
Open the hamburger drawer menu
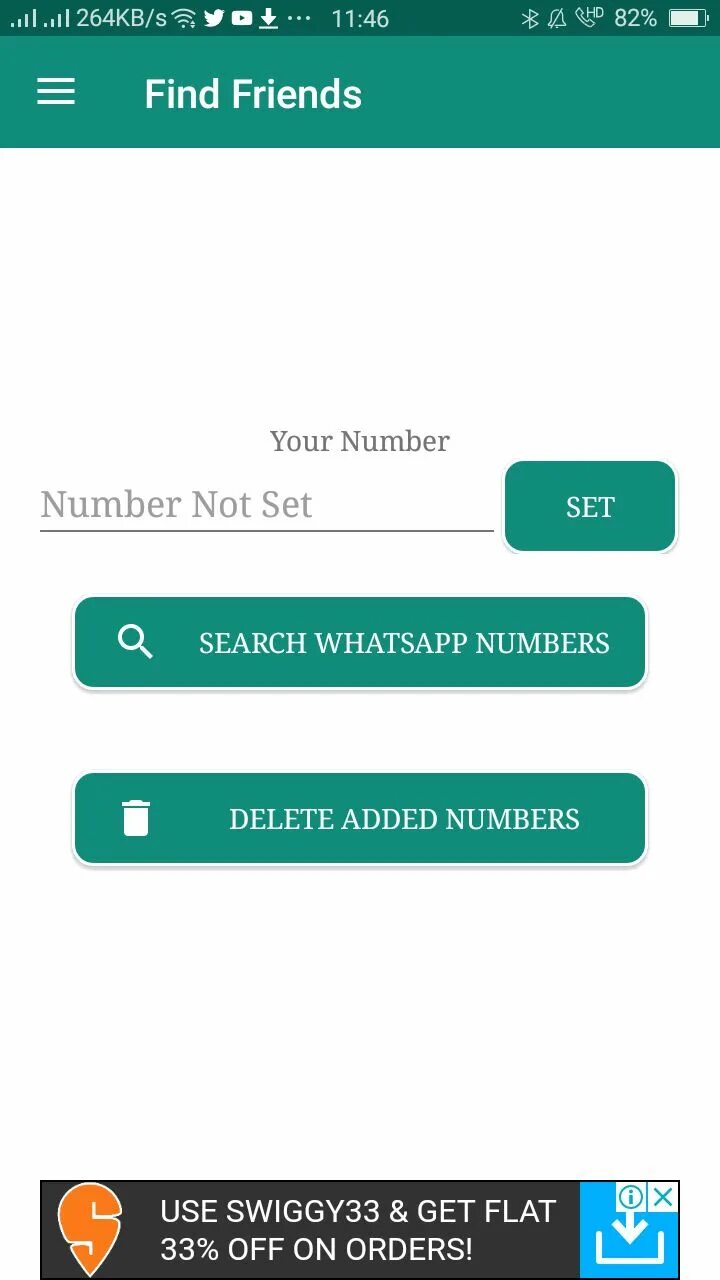click(56, 93)
